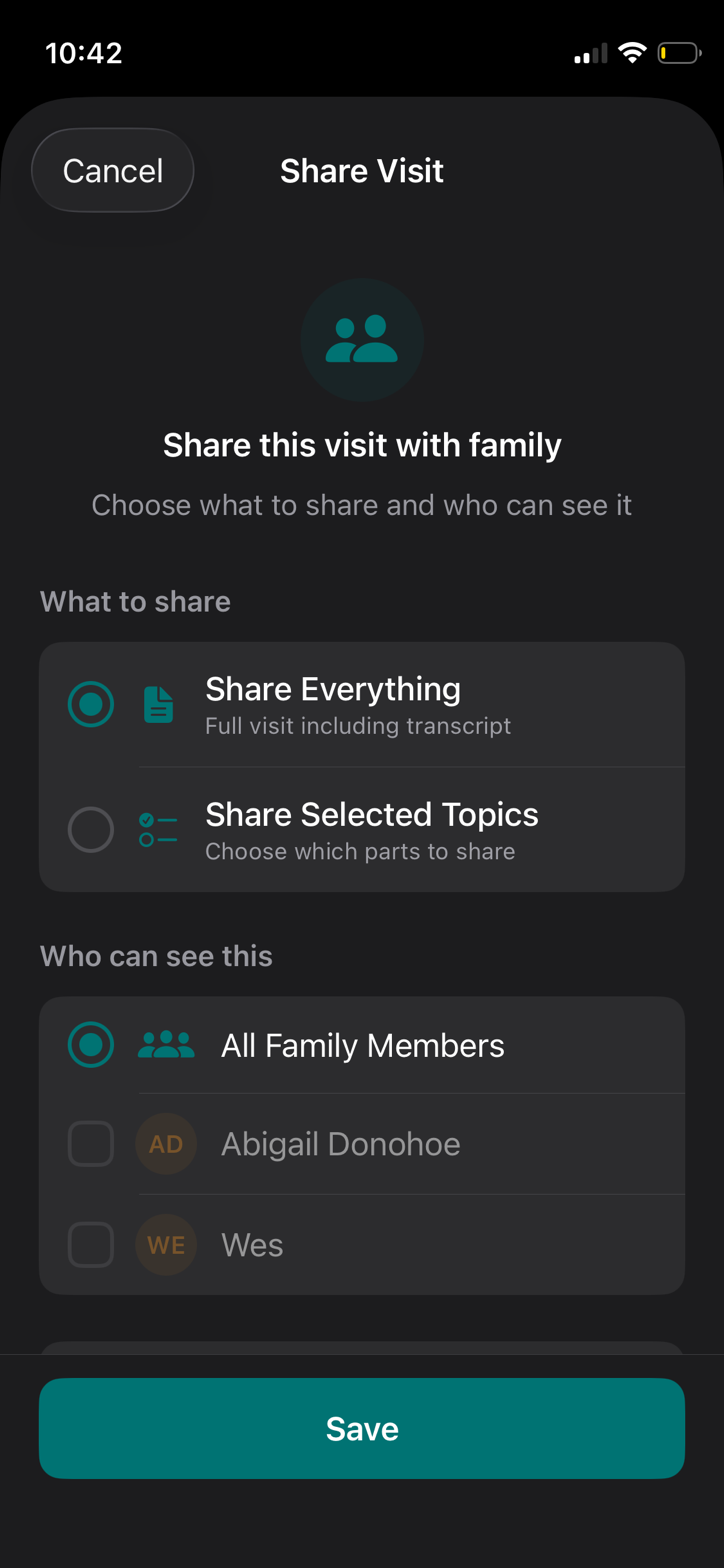Check the box for Abigail Donohoe
724x1568 pixels.
[x=91, y=1144]
